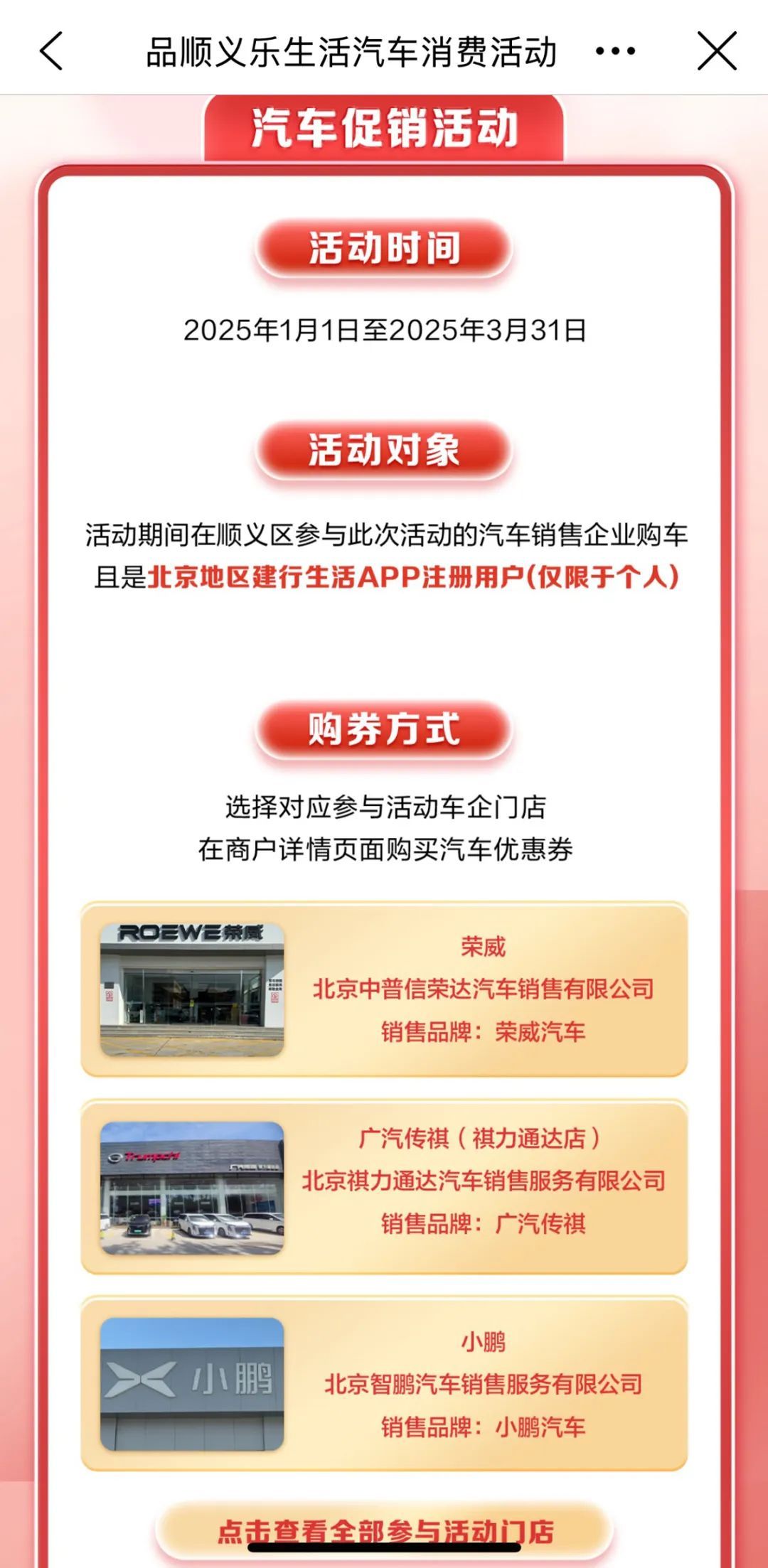Open the 小鹏 dealership card

[x=384, y=1384]
